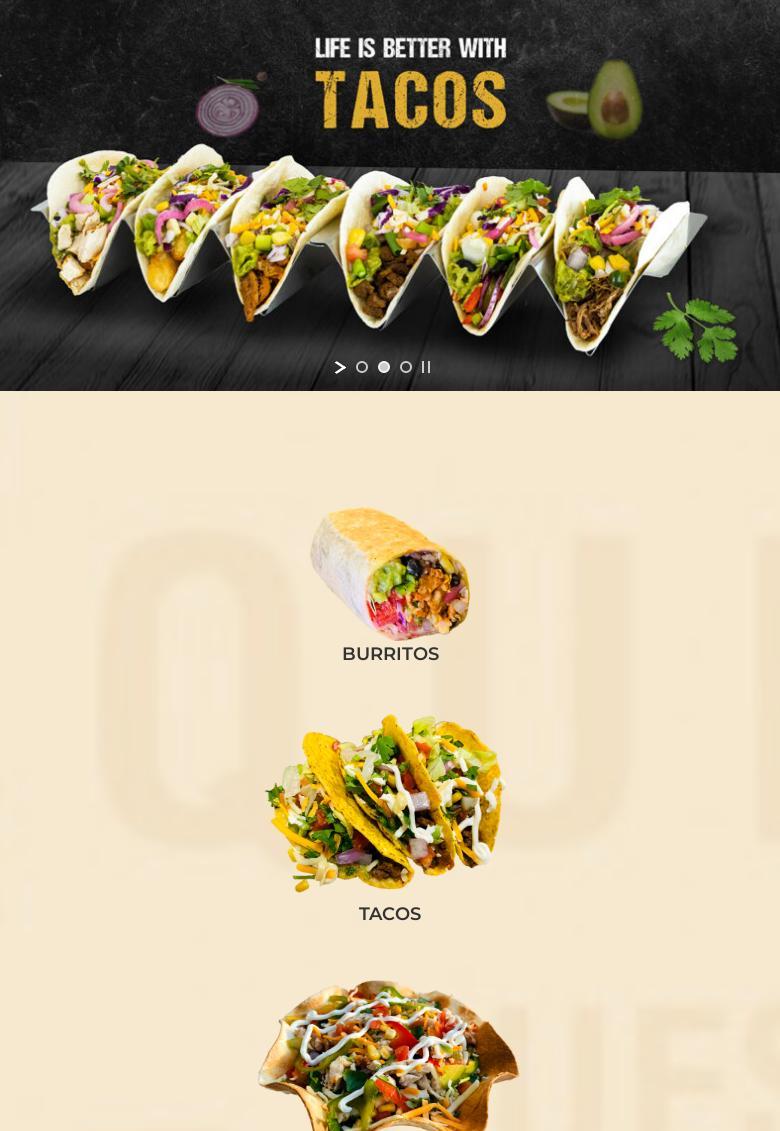
Task: Open the Burritos category
Action: click(390, 585)
